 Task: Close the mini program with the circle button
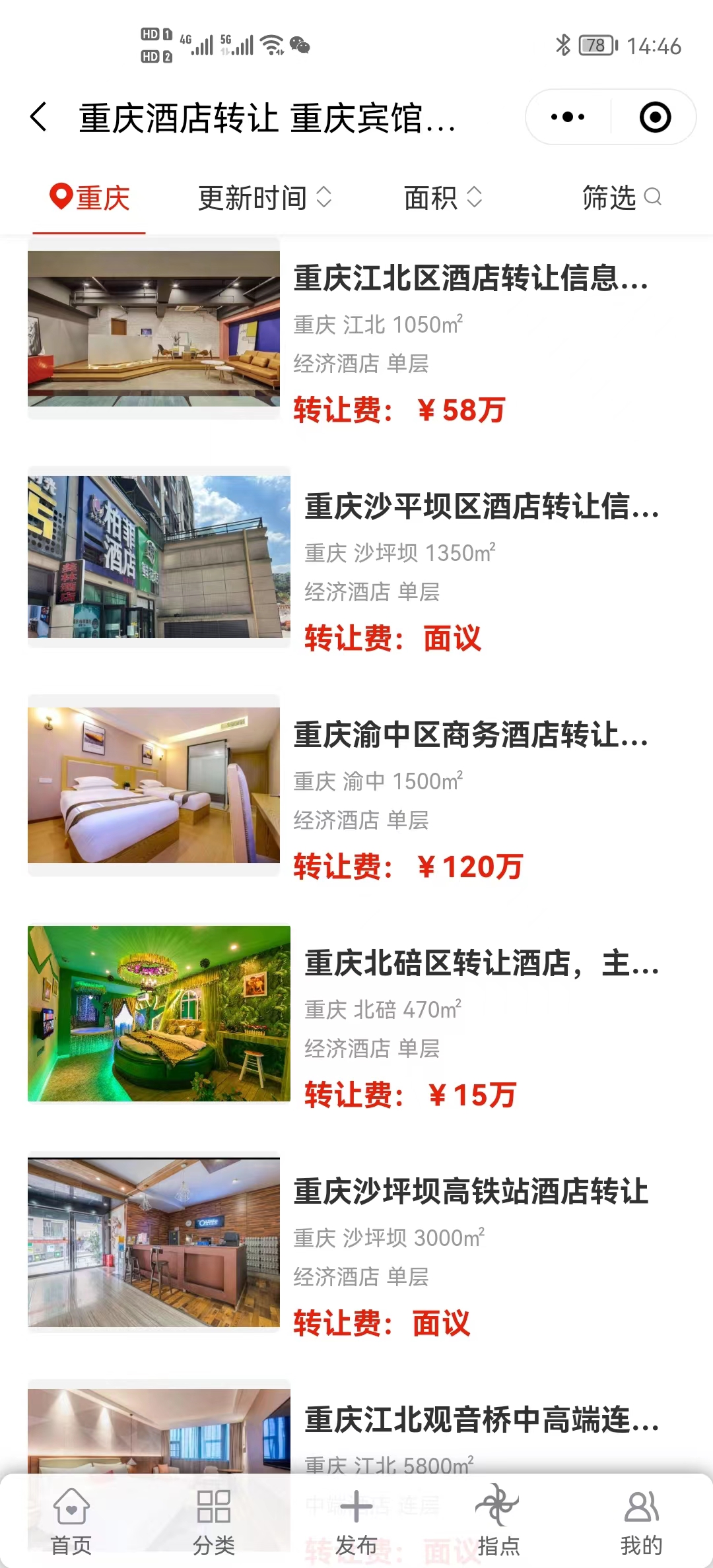(655, 117)
